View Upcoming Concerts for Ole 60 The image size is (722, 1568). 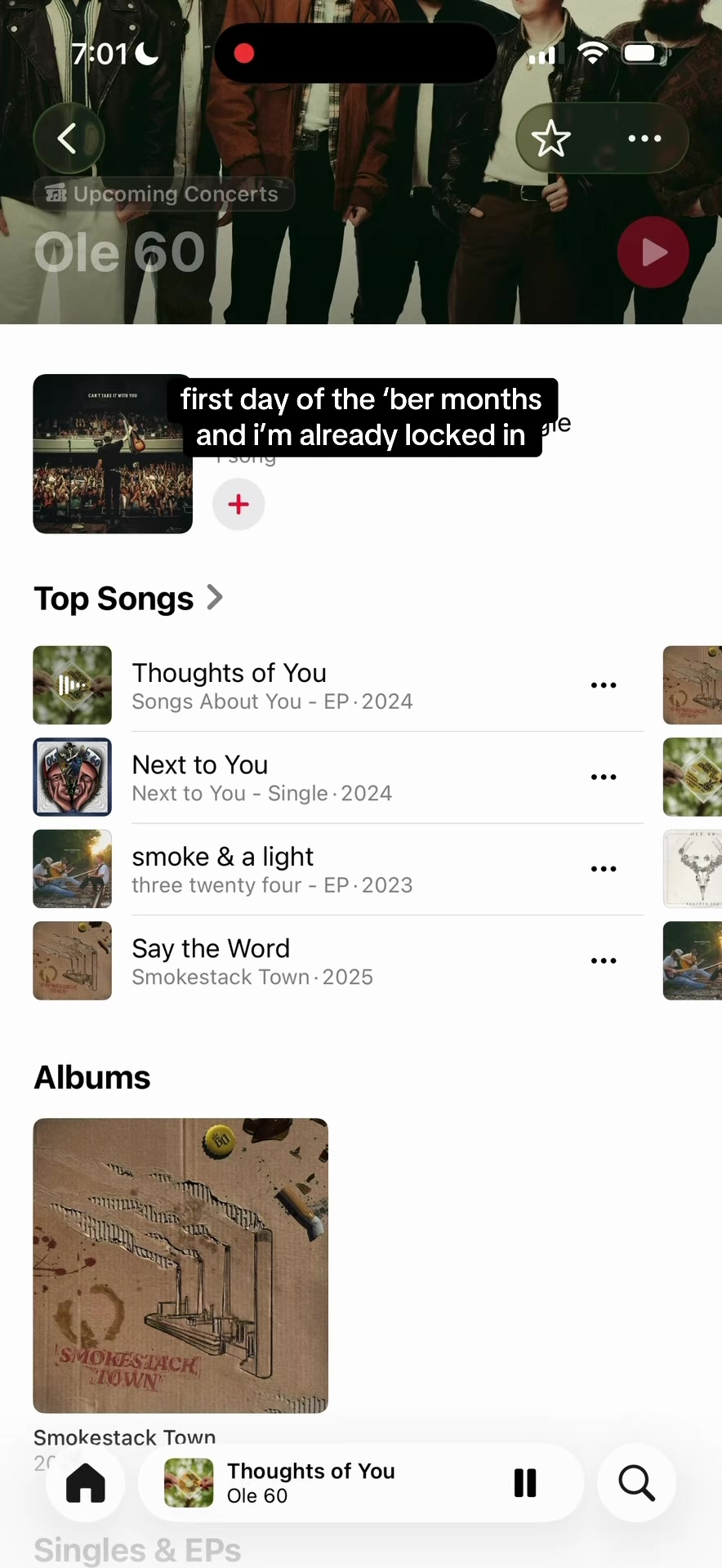(163, 194)
